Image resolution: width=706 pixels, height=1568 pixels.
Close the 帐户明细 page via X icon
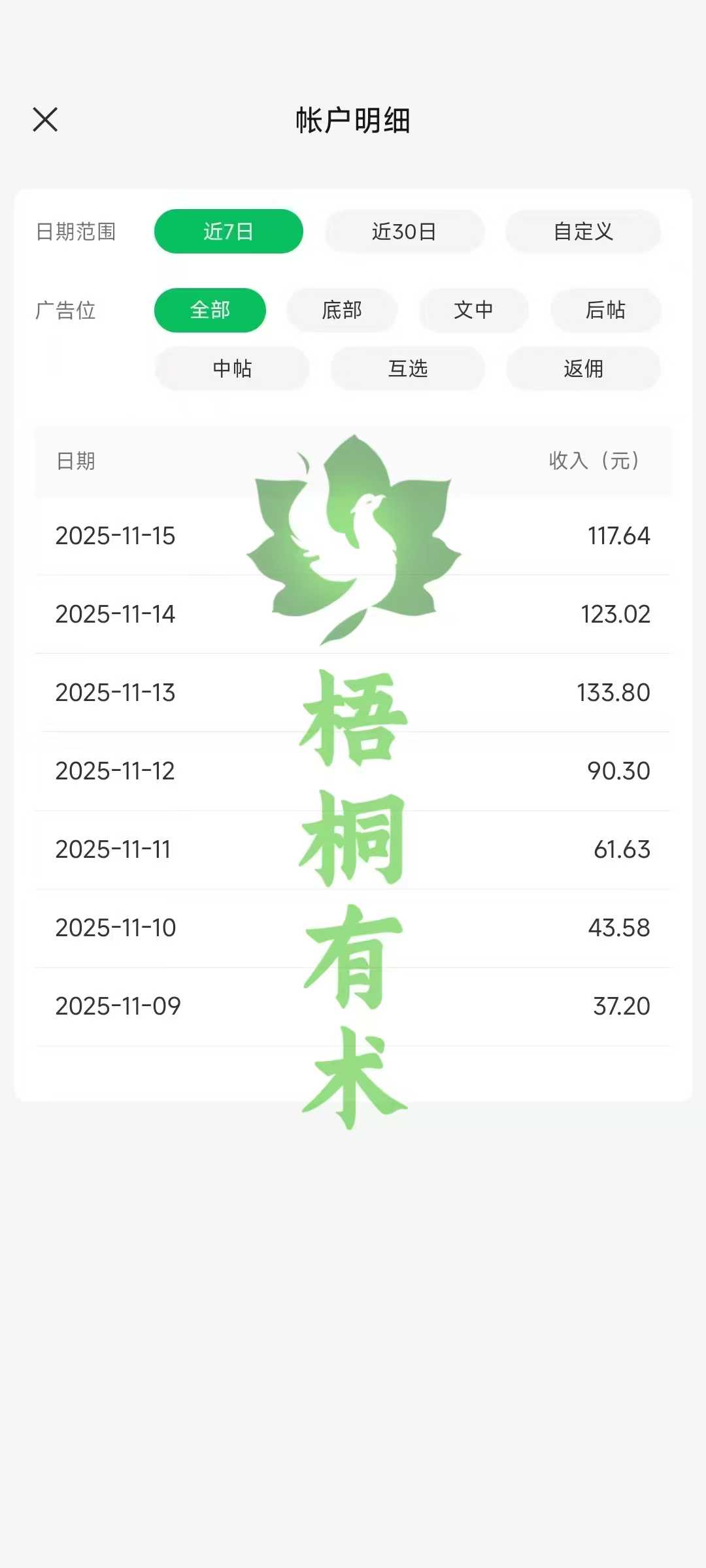coord(46,120)
